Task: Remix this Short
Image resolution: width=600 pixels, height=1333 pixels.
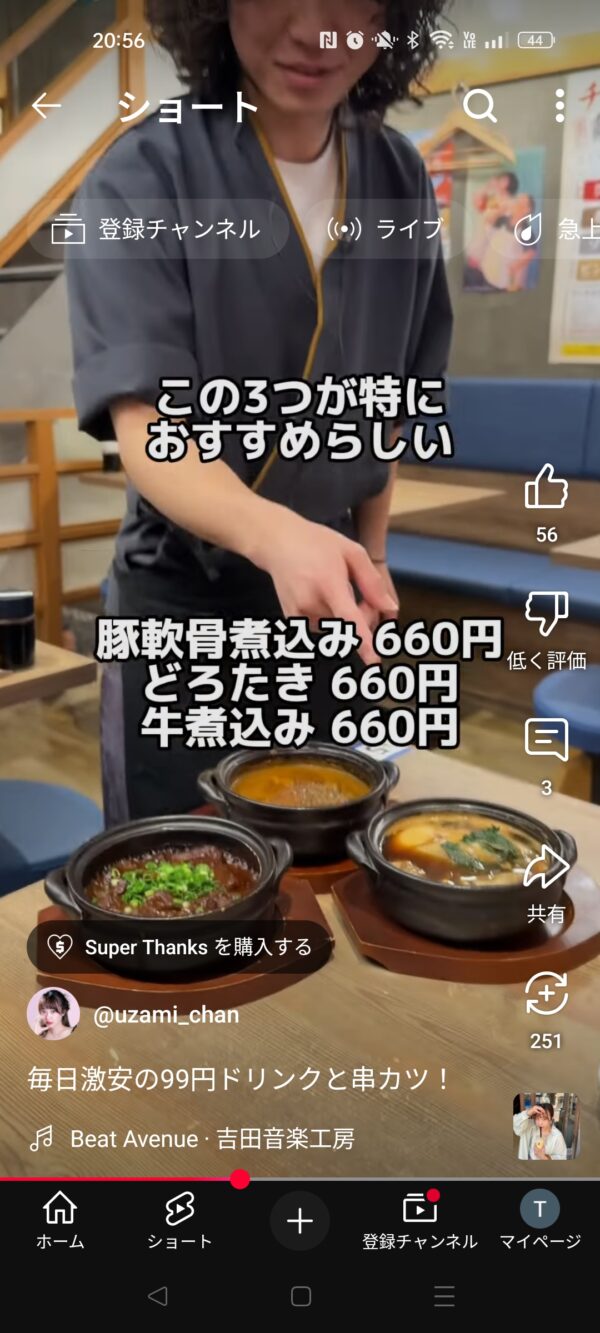Action: [x=546, y=995]
